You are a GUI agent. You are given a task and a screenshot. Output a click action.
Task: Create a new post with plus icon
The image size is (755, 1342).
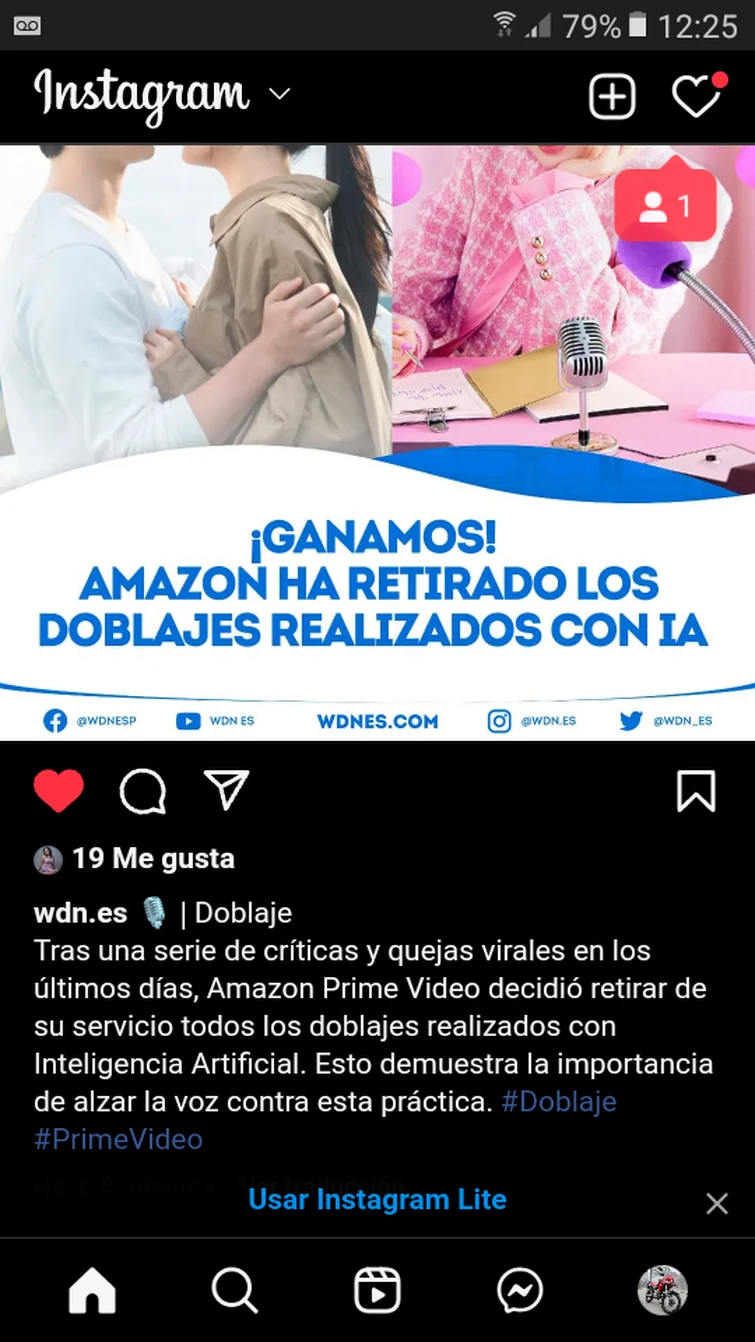click(x=611, y=97)
